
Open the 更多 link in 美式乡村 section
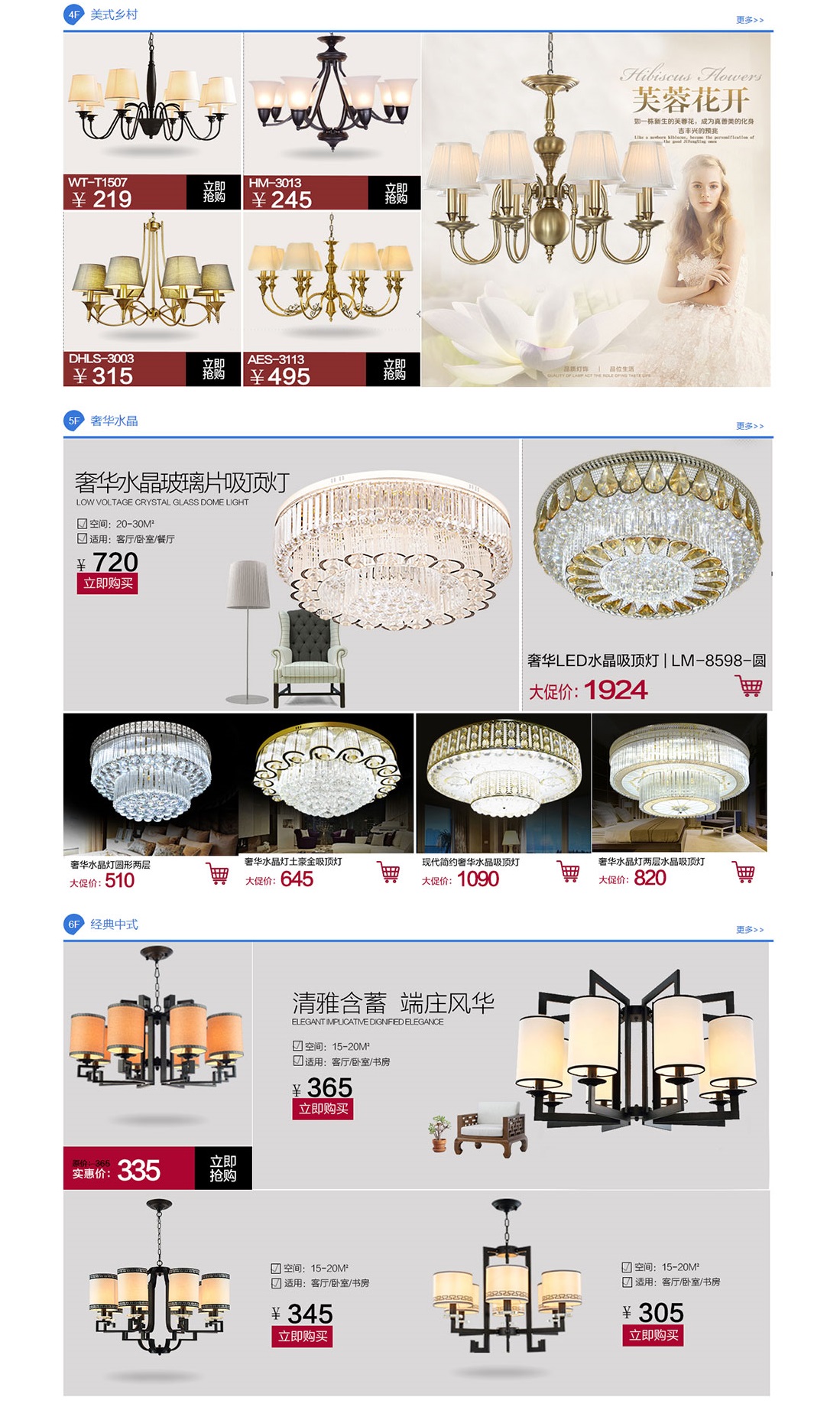point(749,20)
